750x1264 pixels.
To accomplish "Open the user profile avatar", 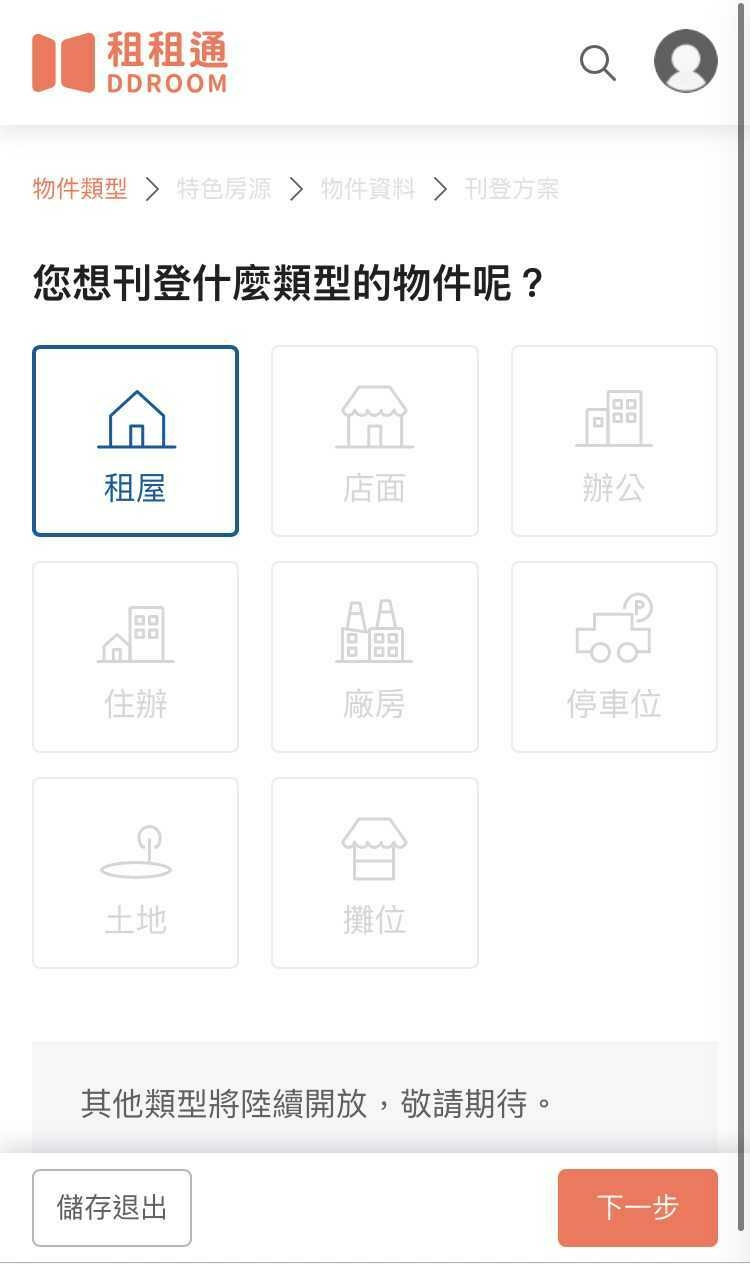I will click(685, 61).
